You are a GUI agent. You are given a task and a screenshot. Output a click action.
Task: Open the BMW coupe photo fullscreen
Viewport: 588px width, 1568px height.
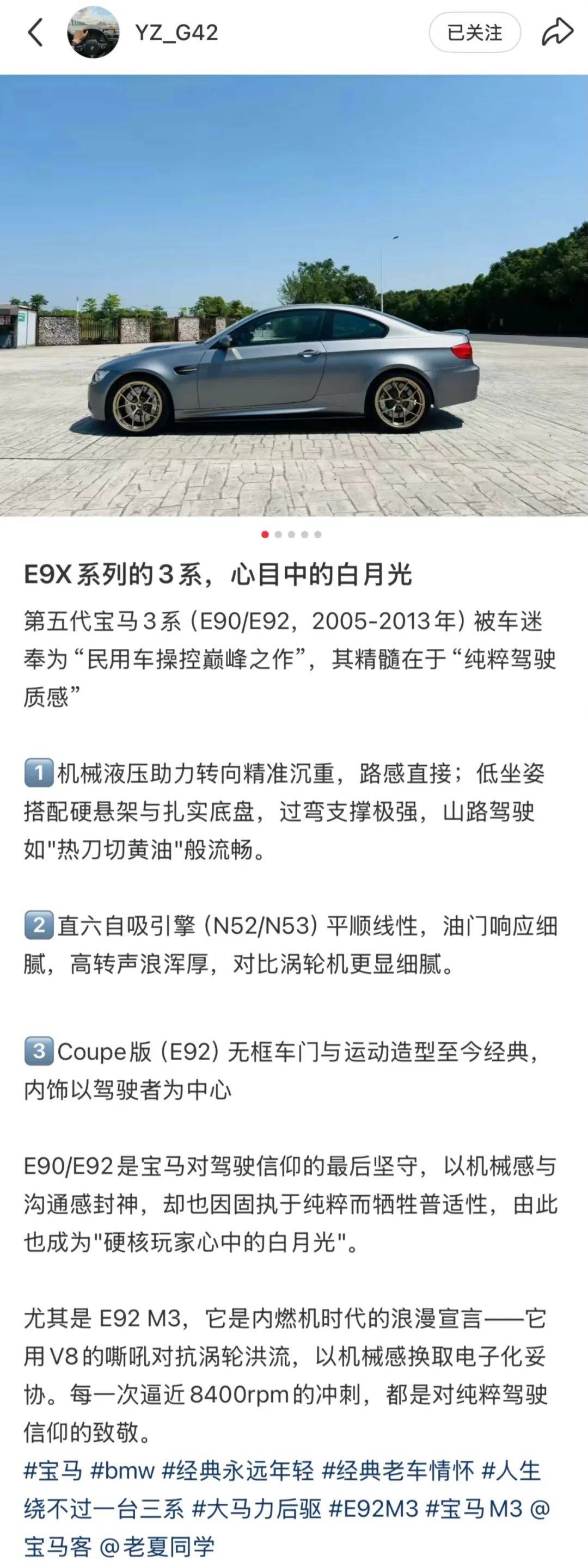coord(294,295)
